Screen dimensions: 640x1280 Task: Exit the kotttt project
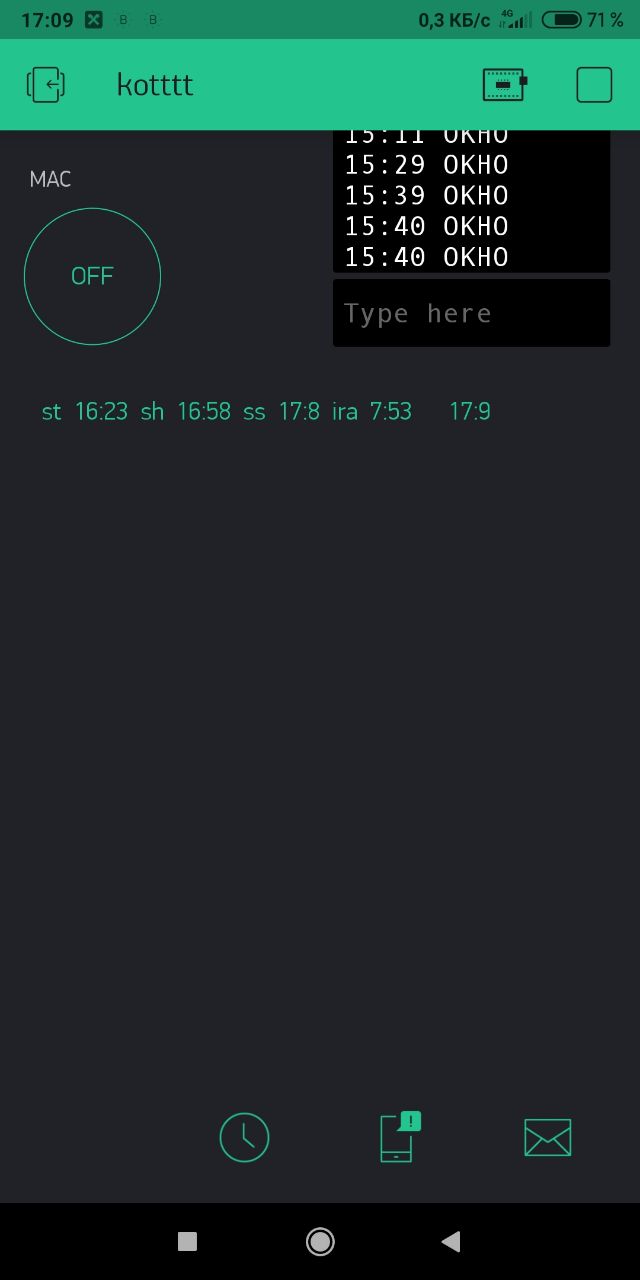coord(46,85)
